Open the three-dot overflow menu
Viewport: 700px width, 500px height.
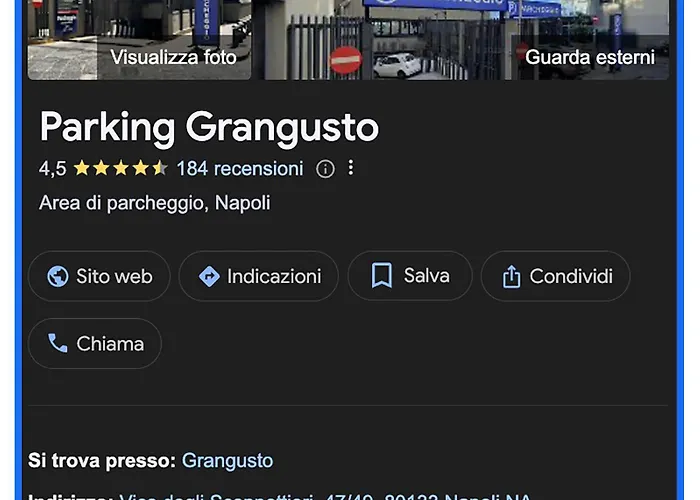(x=350, y=168)
